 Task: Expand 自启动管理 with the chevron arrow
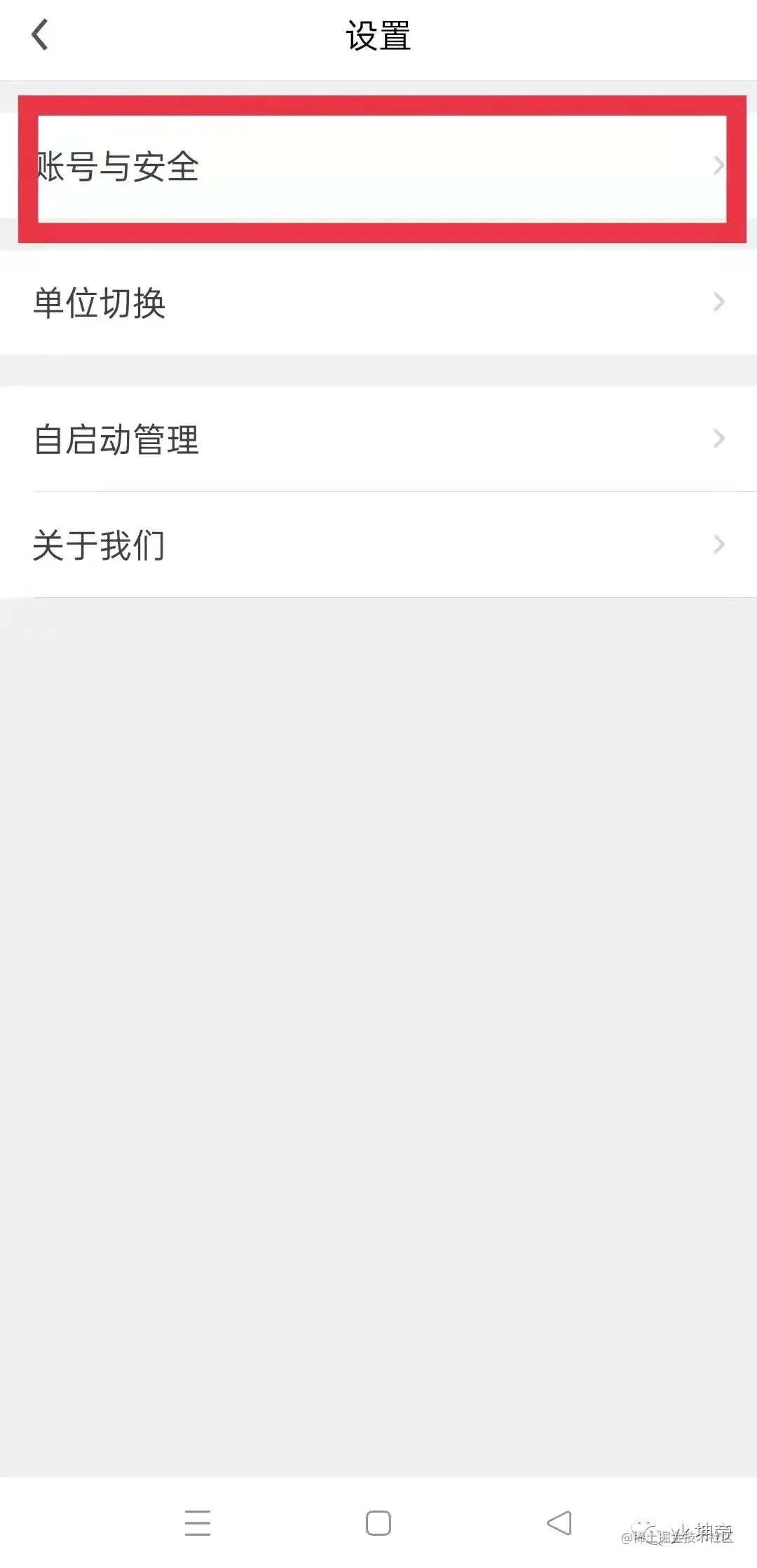pos(719,439)
